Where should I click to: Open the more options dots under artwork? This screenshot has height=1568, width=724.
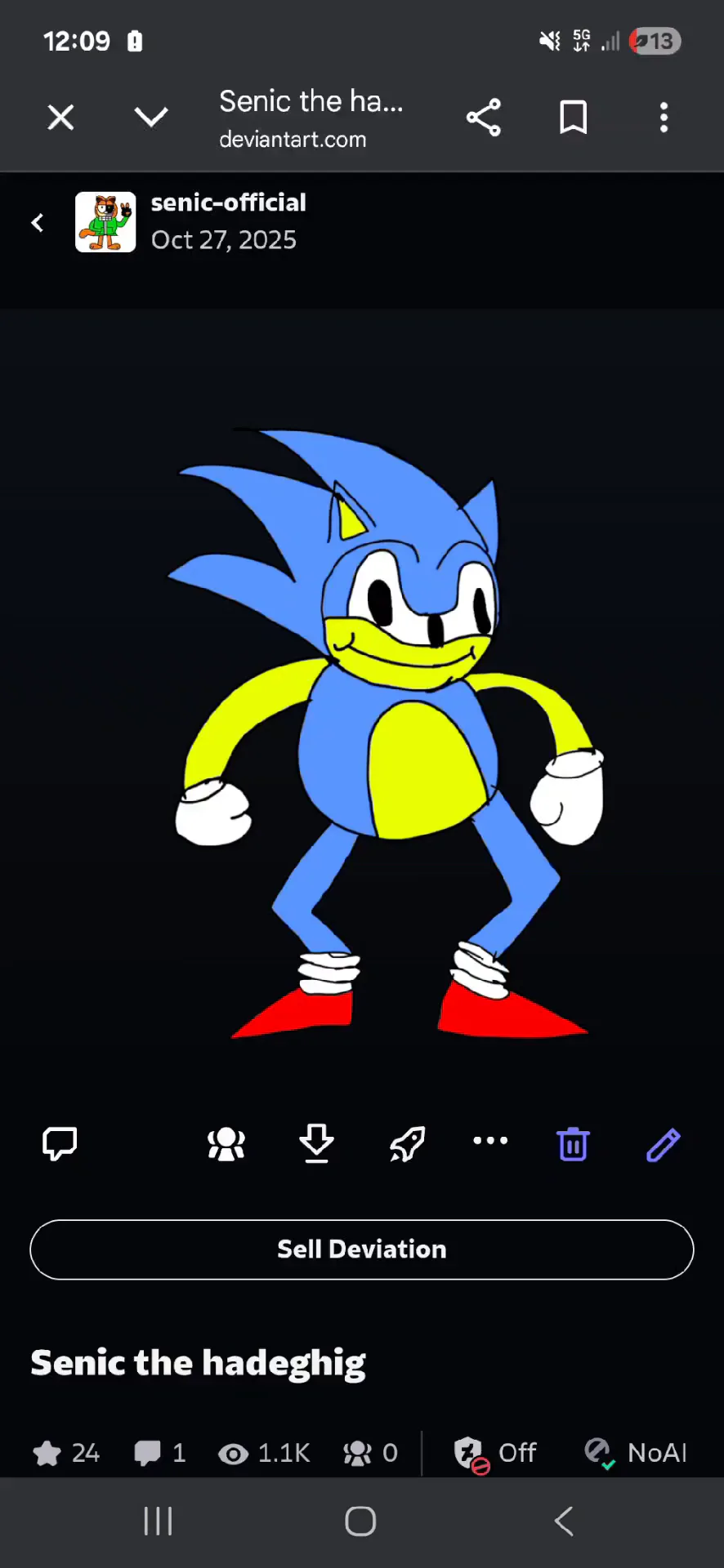pos(490,1141)
